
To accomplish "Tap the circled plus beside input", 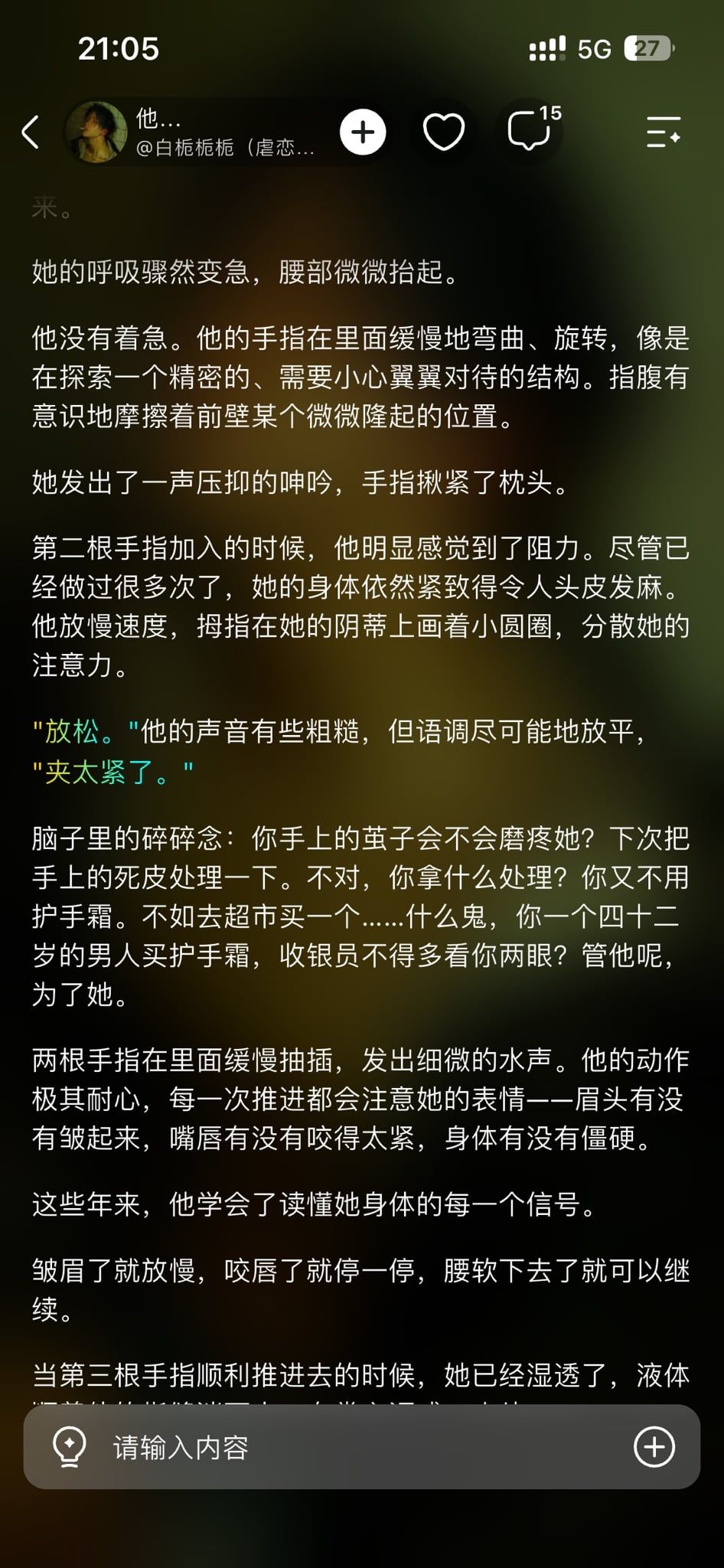I will pyautogui.click(x=654, y=1447).
